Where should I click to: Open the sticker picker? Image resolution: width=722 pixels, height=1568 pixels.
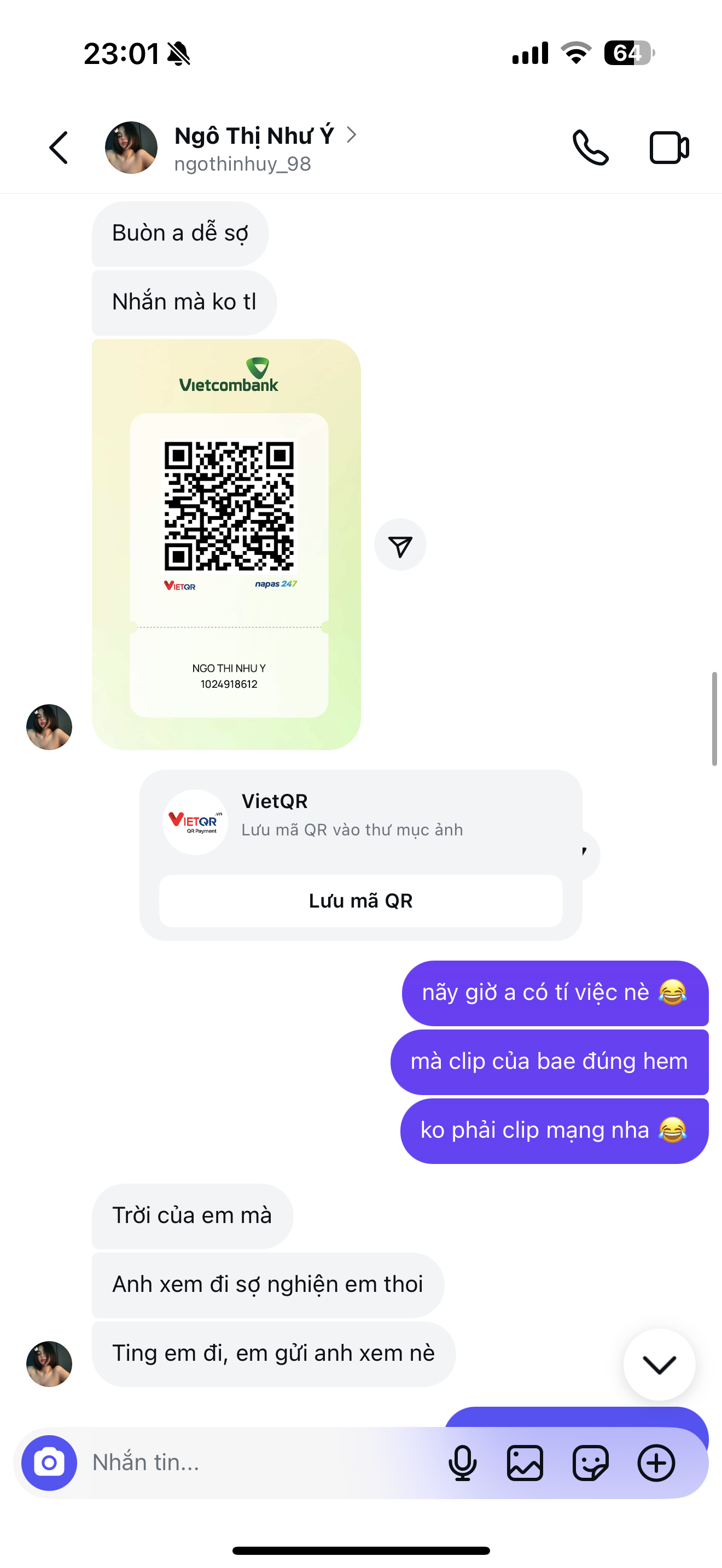(x=590, y=1462)
